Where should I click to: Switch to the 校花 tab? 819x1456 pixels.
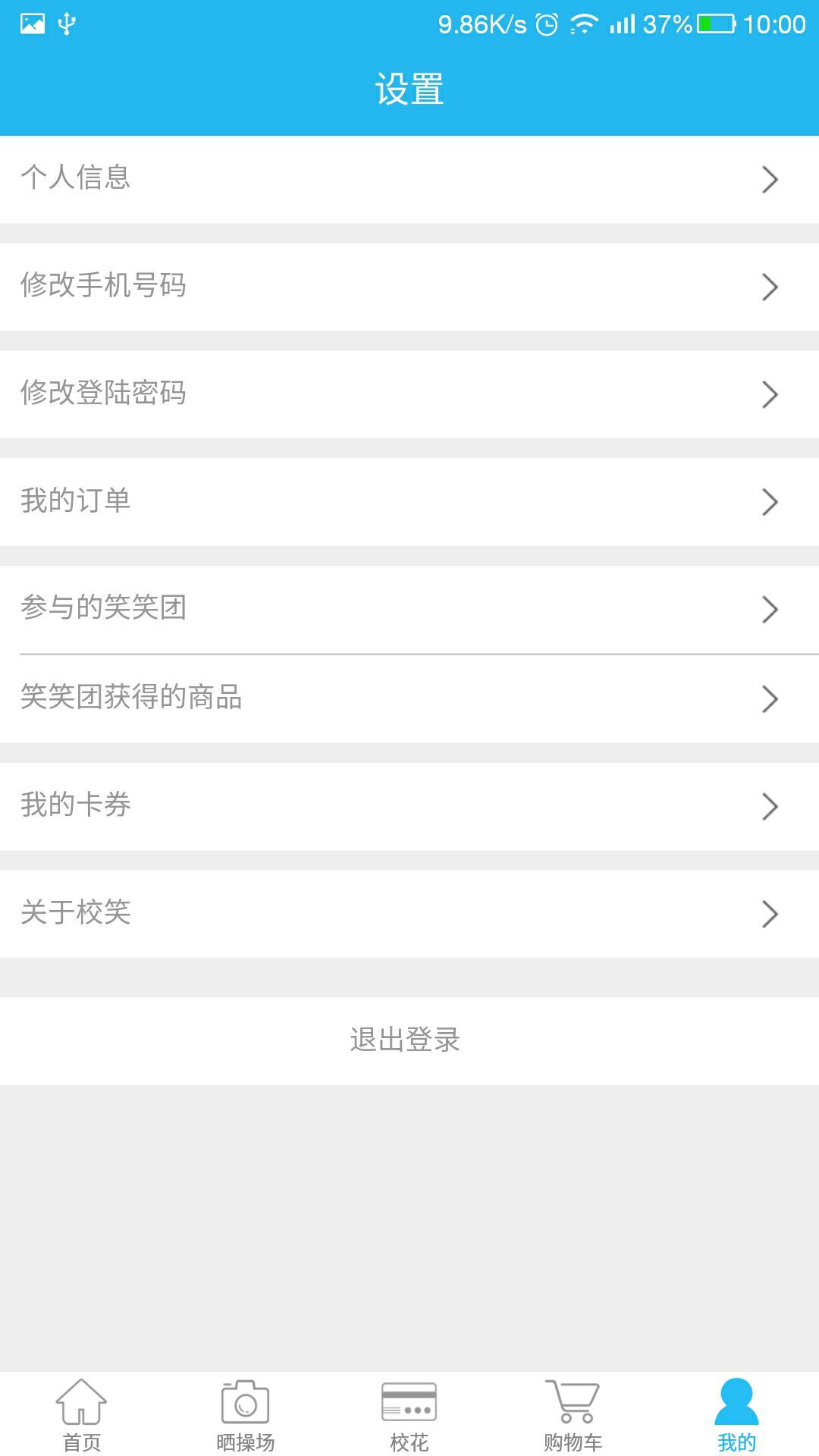coord(409,1415)
